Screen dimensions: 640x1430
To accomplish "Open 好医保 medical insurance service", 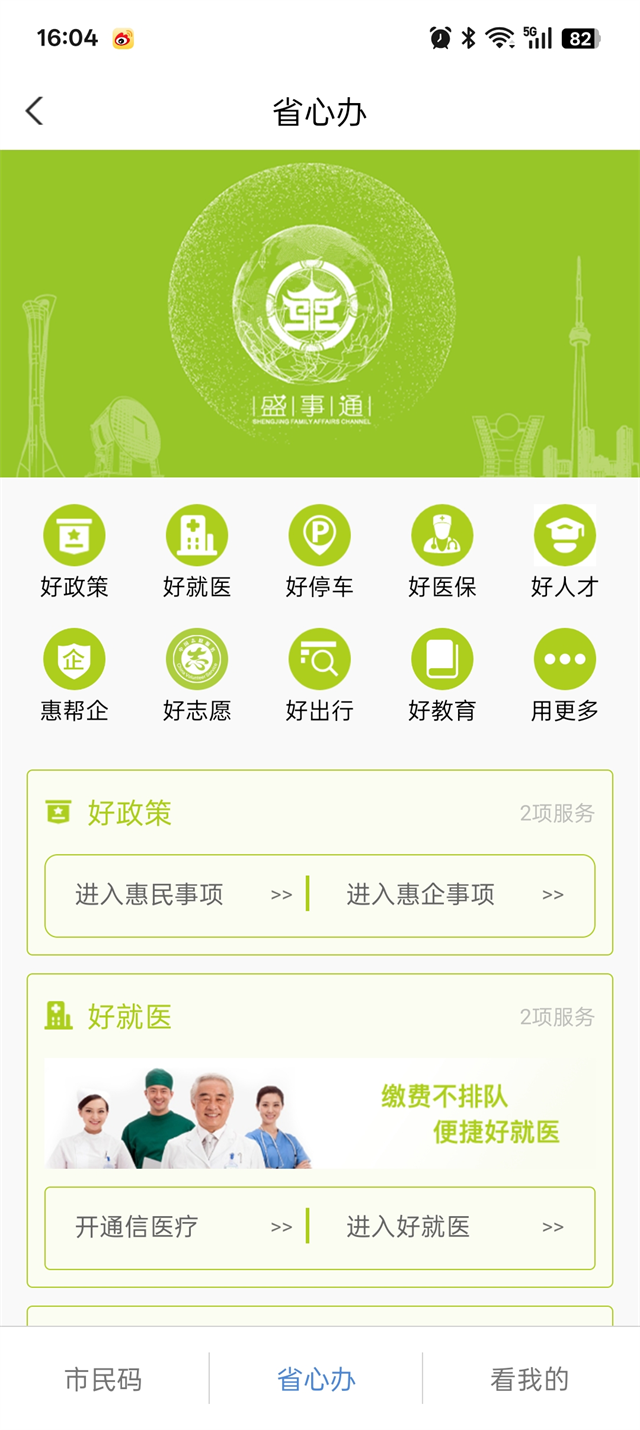I will [442, 536].
